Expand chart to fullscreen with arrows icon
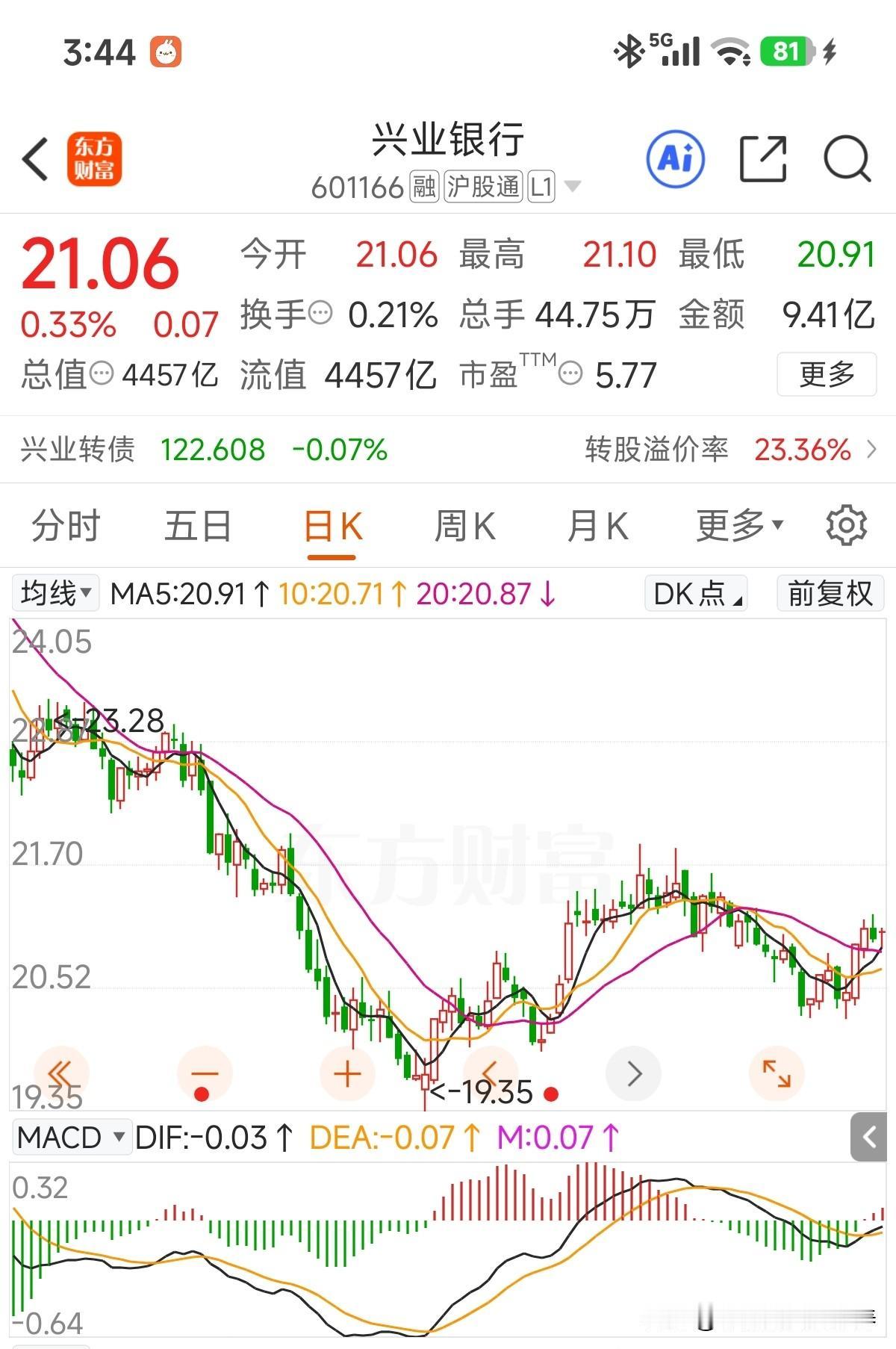Screen dimensions: 896x1349 click(x=777, y=1073)
